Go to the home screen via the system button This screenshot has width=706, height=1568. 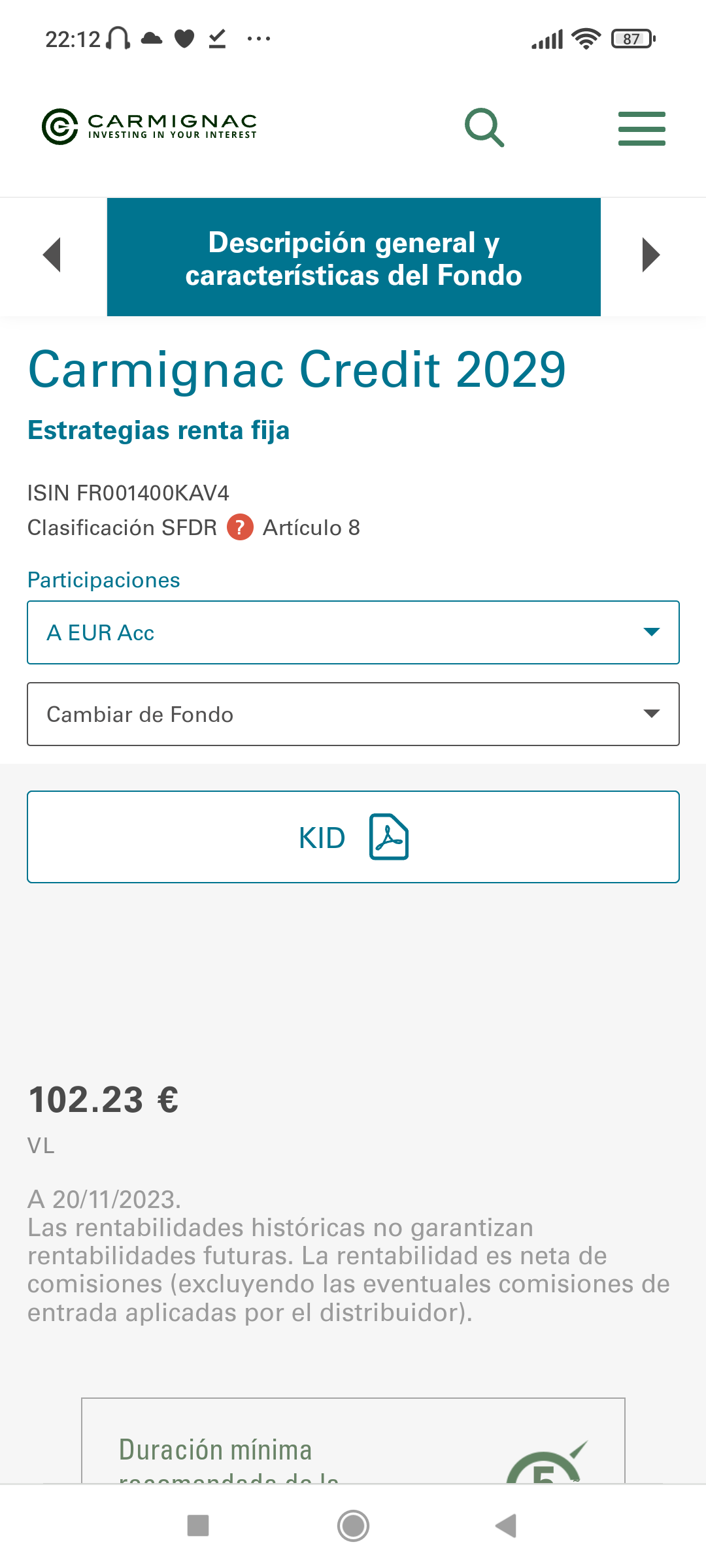coord(353,1526)
